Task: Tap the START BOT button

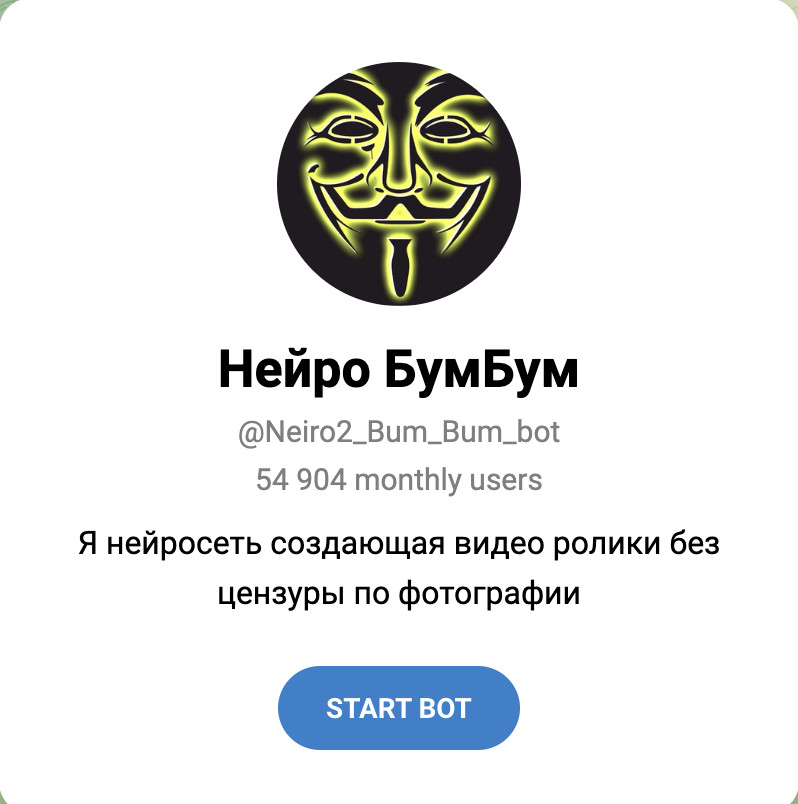Action: (398, 708)
